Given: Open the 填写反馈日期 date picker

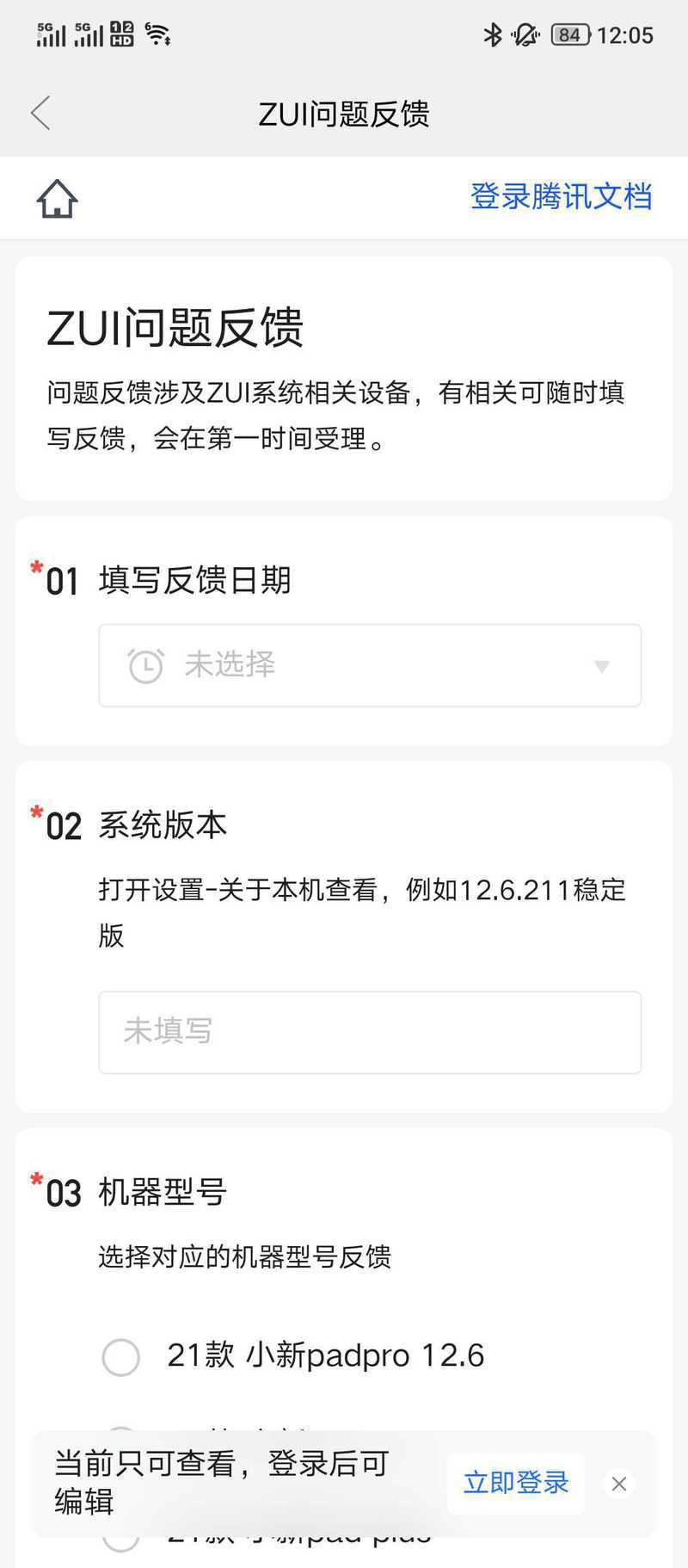Looking at the screenshot, I should click(x=370, y=665).
